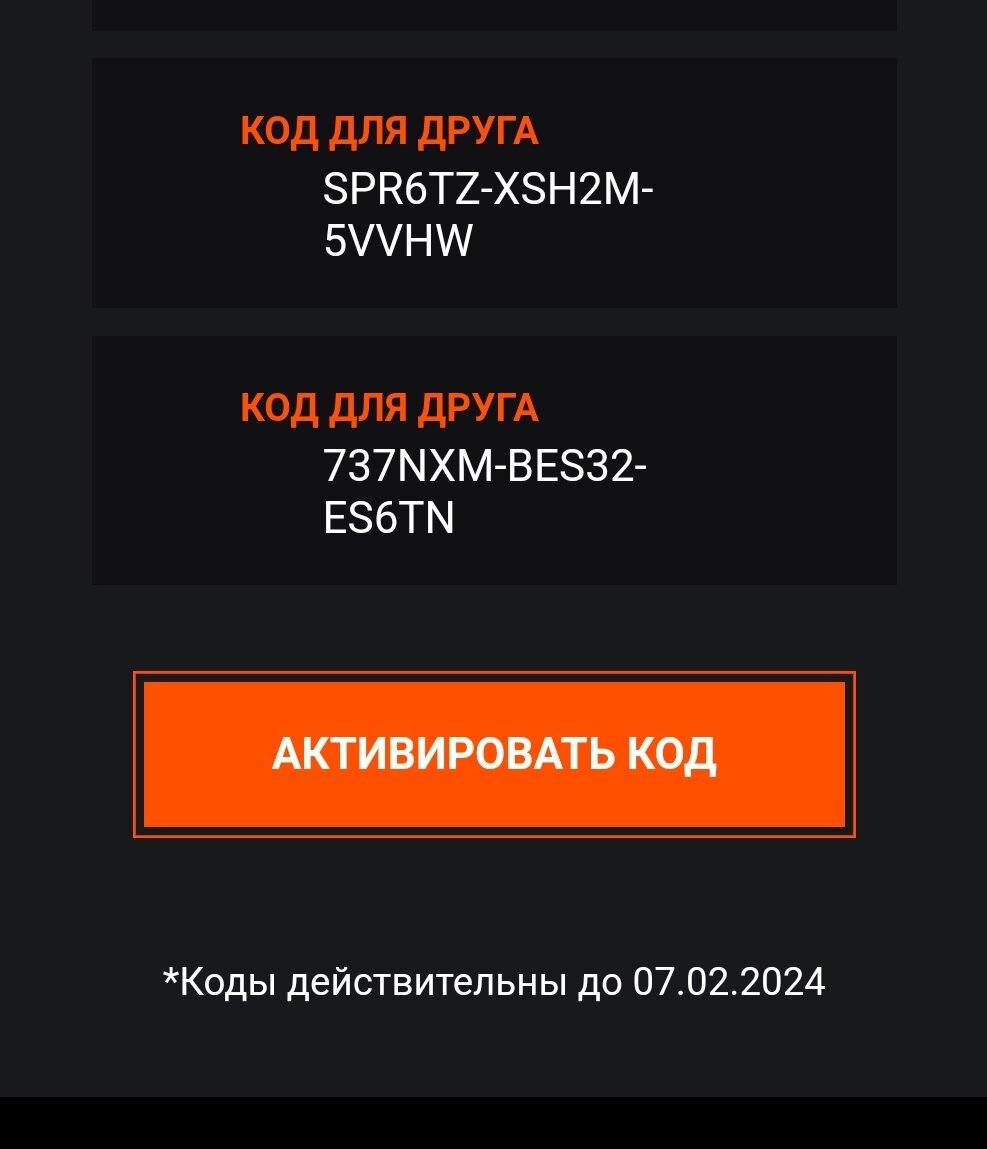This screenshot has width=987, height=1149.
Task: Click the 737NXM segment of the second code
Action: [x=405, y=464]
